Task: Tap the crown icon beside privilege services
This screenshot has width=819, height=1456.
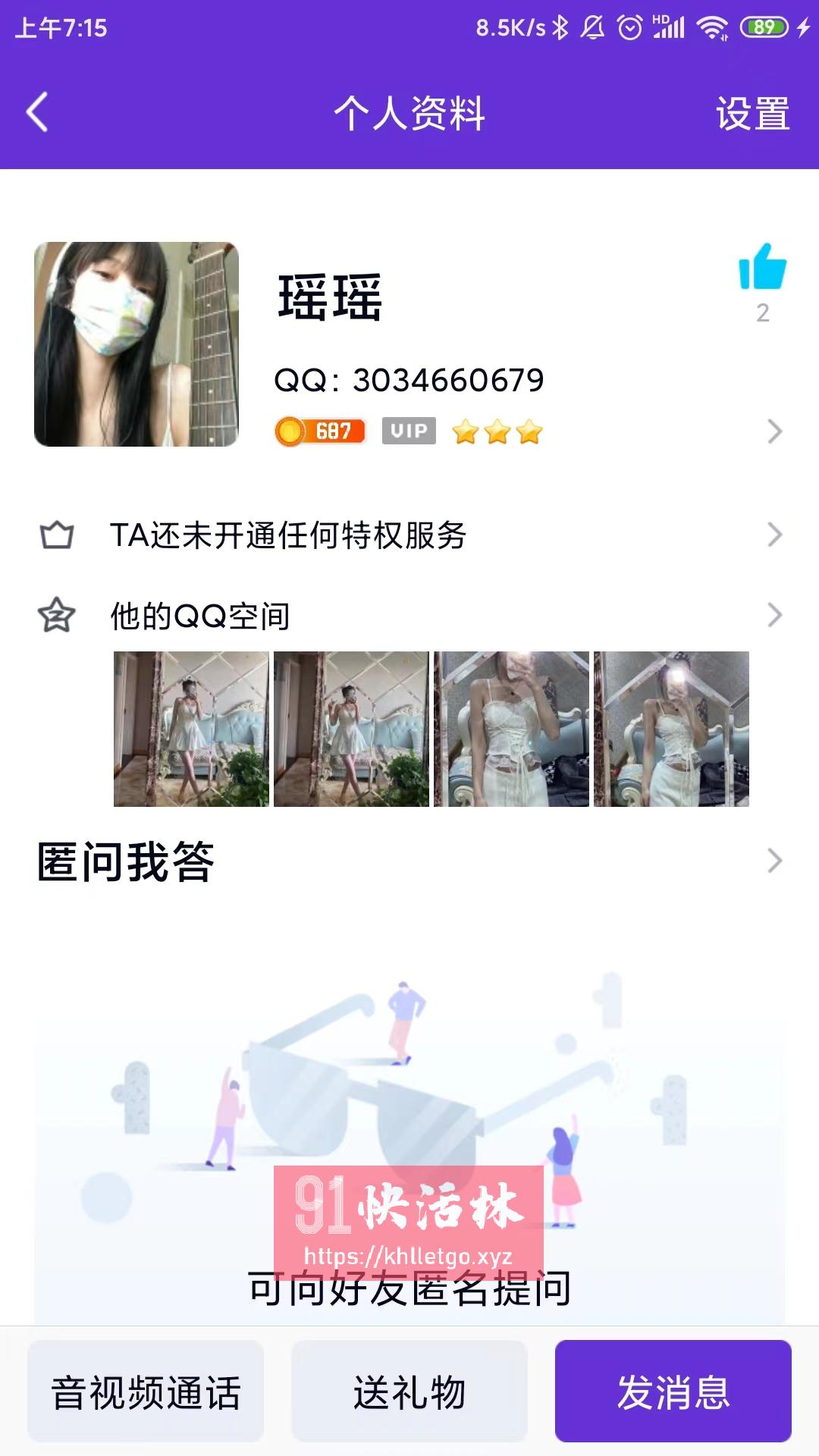Action: point(59,535)
